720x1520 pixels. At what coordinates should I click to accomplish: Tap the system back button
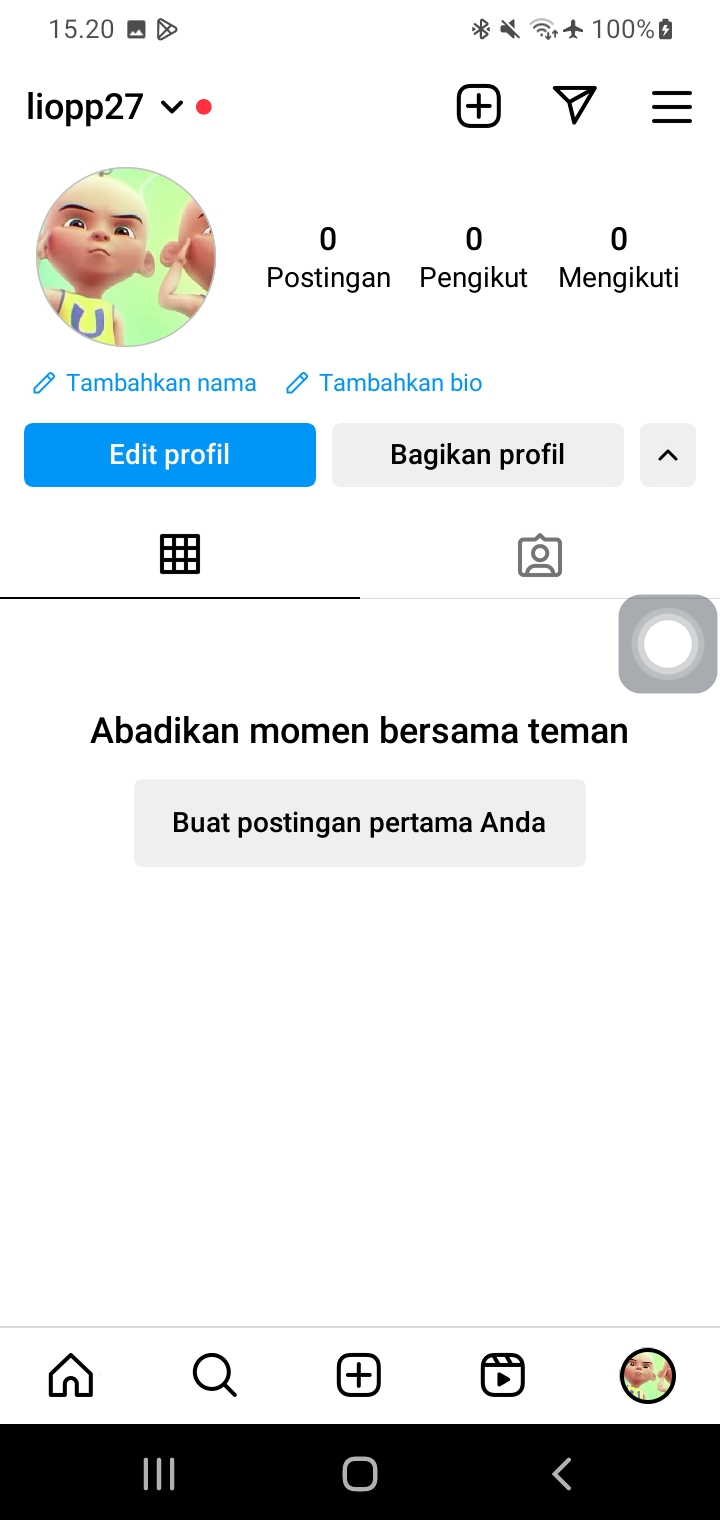pyautogui.click(x=562, y=1474)
